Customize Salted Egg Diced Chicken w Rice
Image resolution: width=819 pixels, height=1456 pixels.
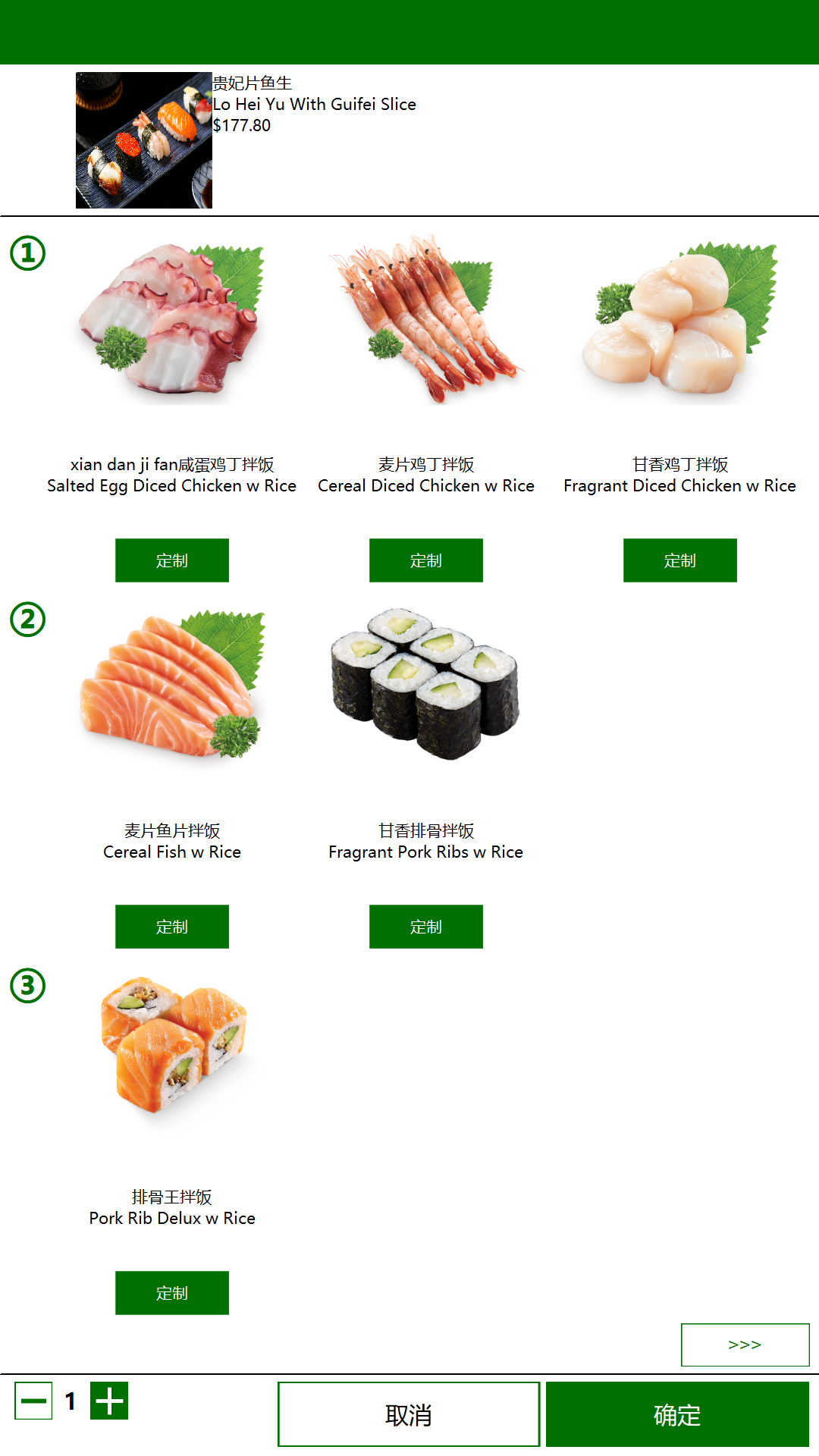pyautogui.click(x=172, y=560)
